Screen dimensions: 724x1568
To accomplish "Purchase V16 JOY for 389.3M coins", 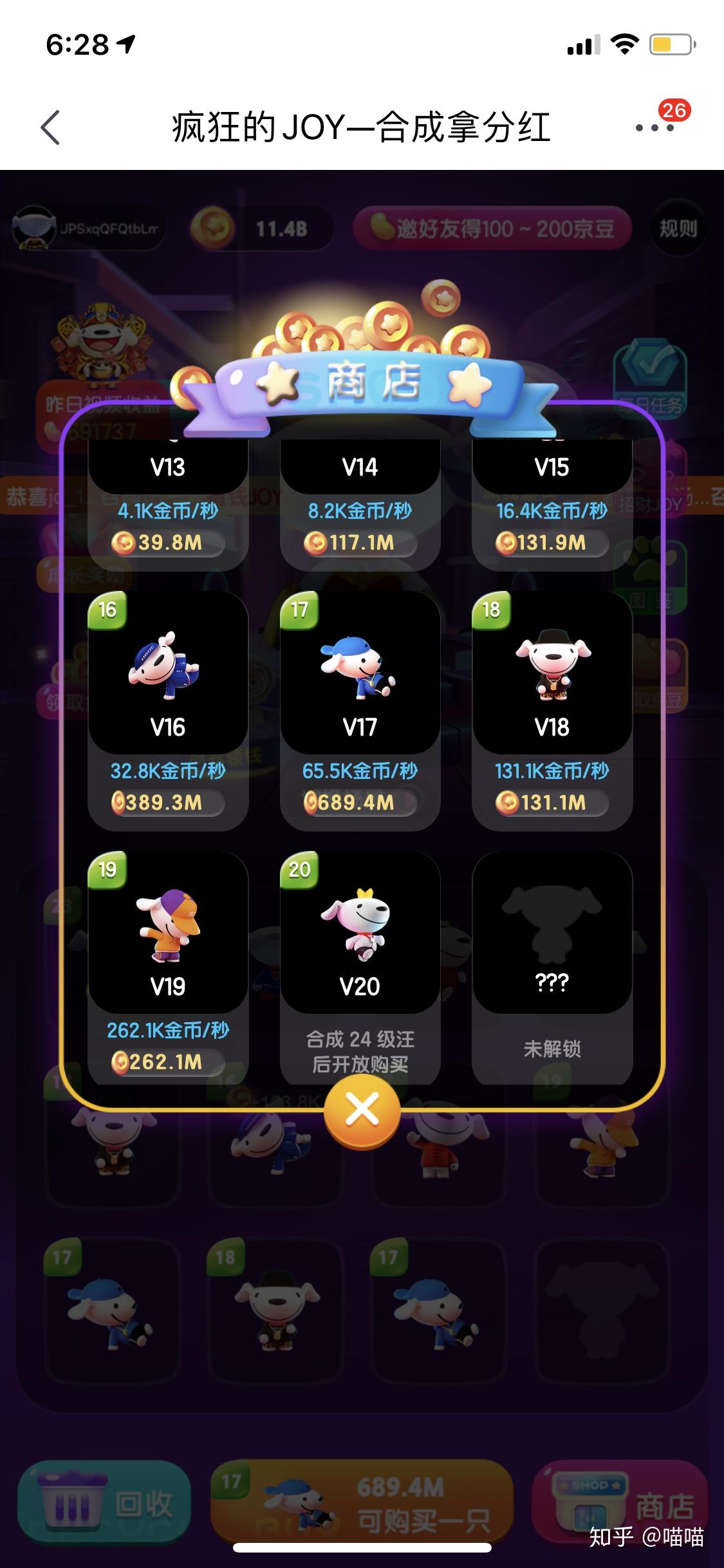I will click(168, 803).
